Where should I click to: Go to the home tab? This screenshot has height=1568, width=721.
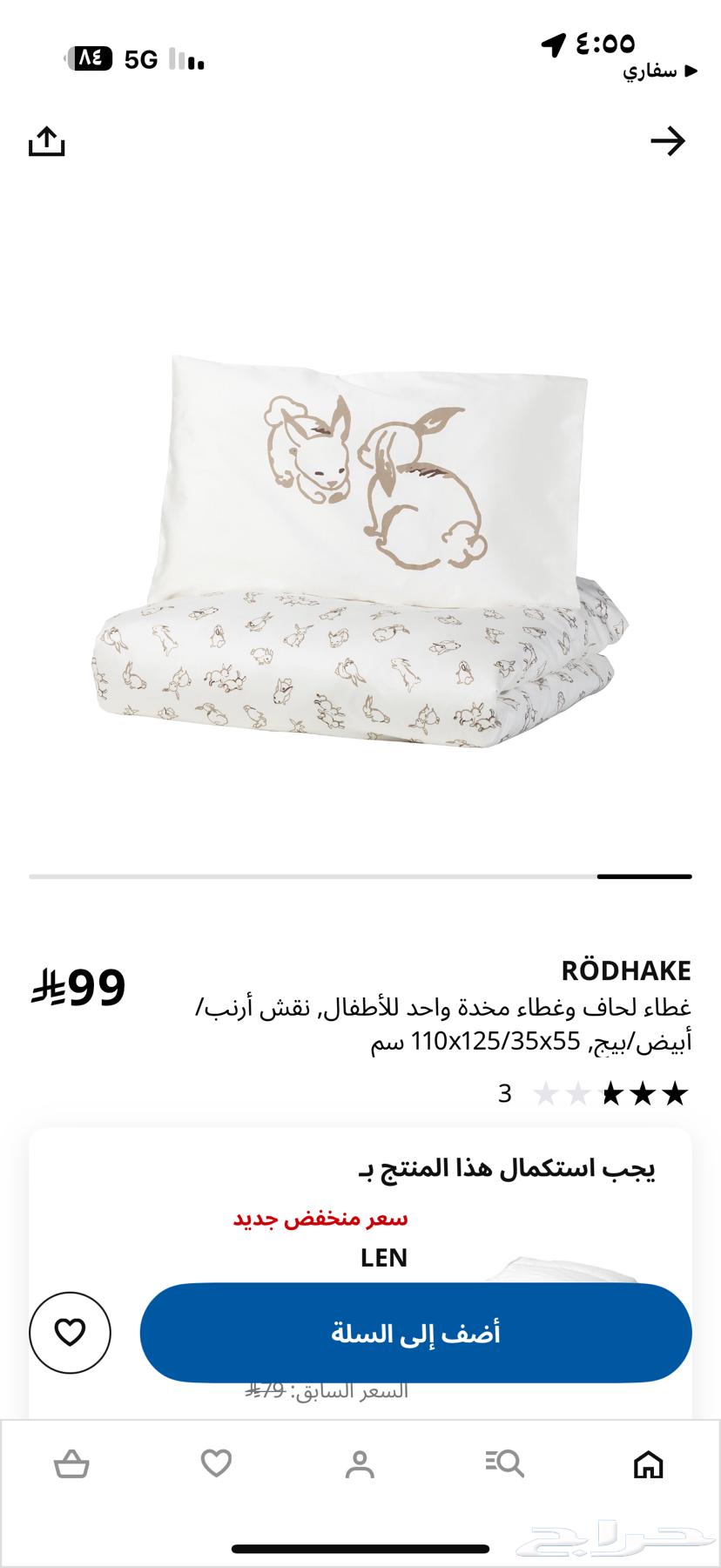(648, 1464)
